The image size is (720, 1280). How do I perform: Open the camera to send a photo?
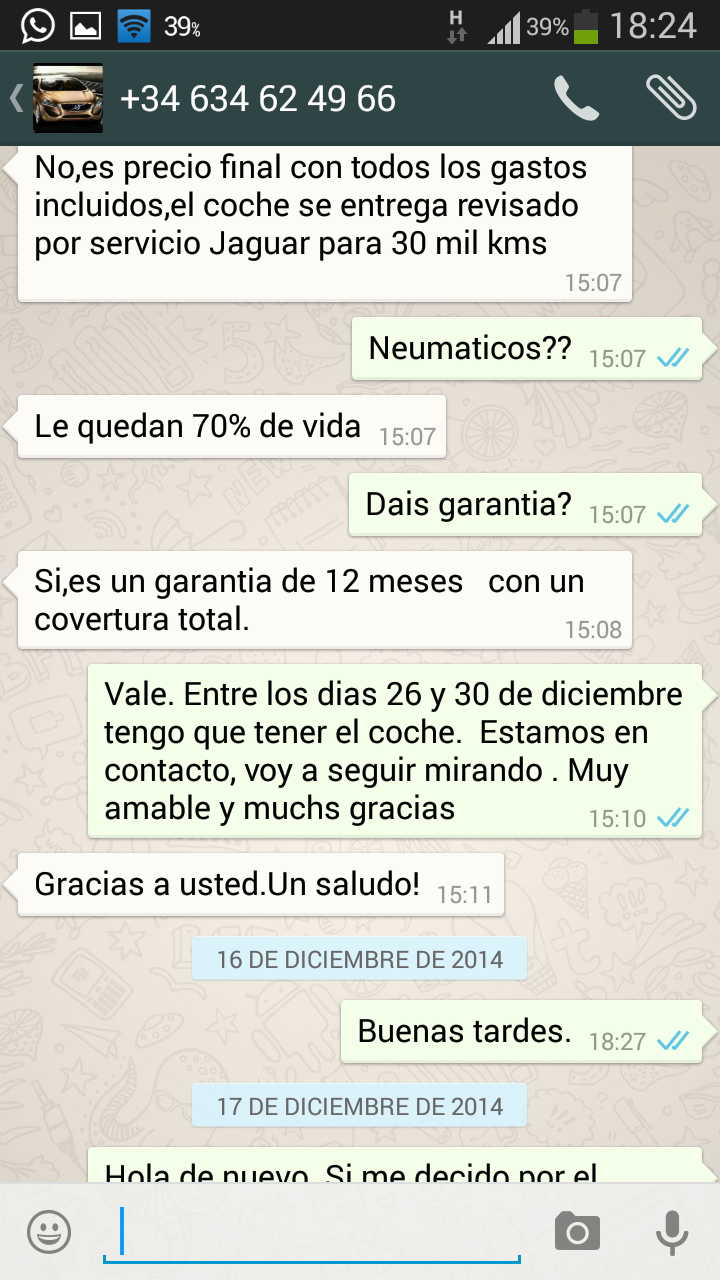pos(577,1232)
